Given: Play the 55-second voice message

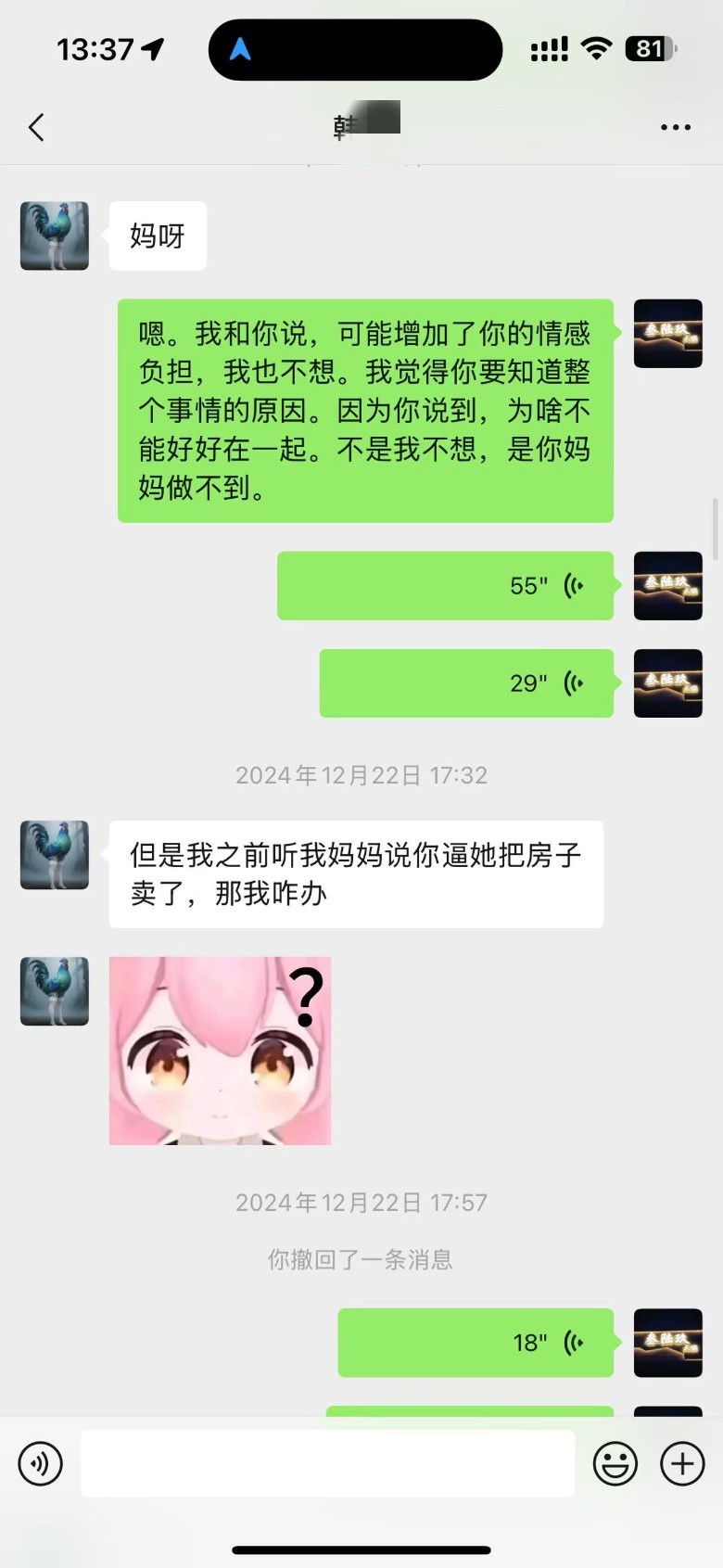Looking at the screenshot, I should coord(445,585).
